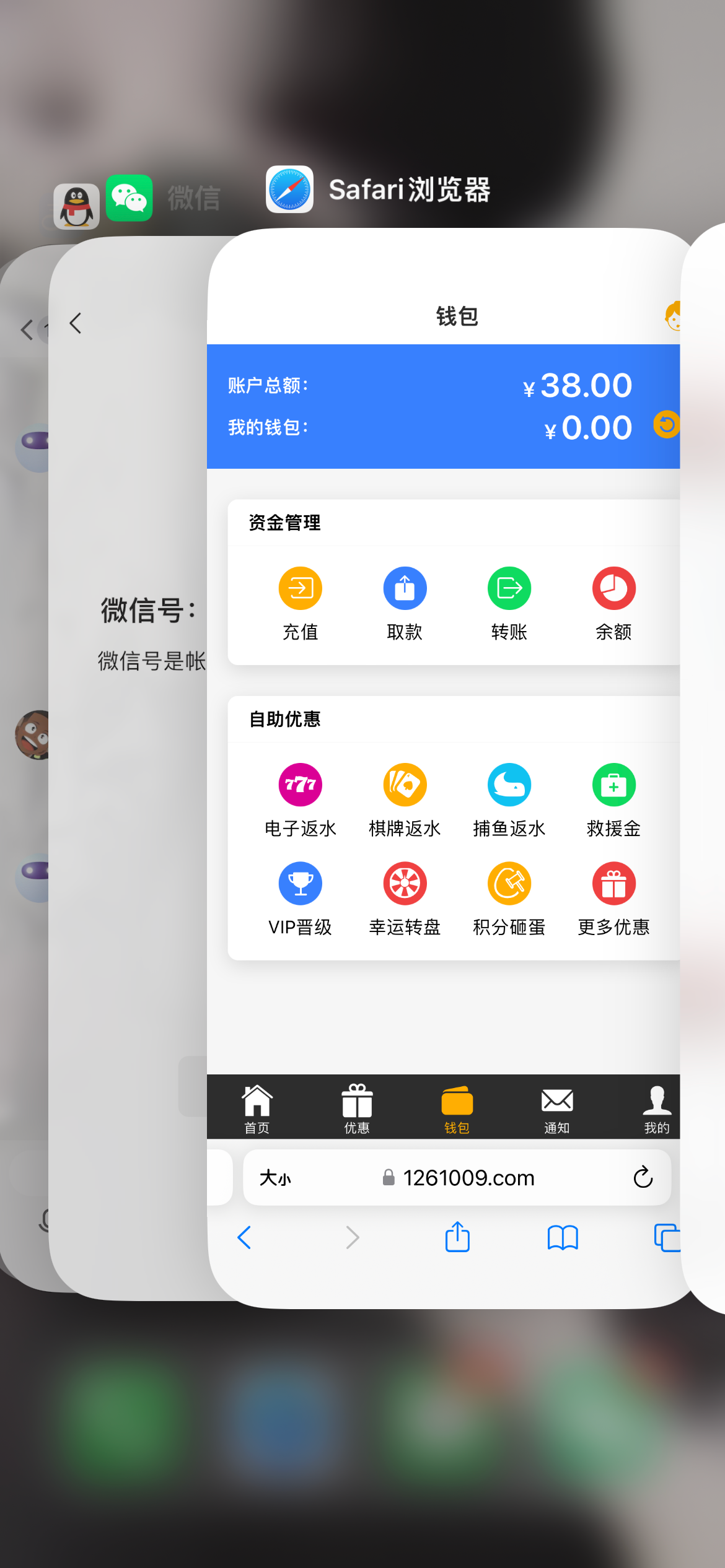Open the Safari share sheet
Image resolution: width=725 pixels, height=1568 pixels.
457,1237
